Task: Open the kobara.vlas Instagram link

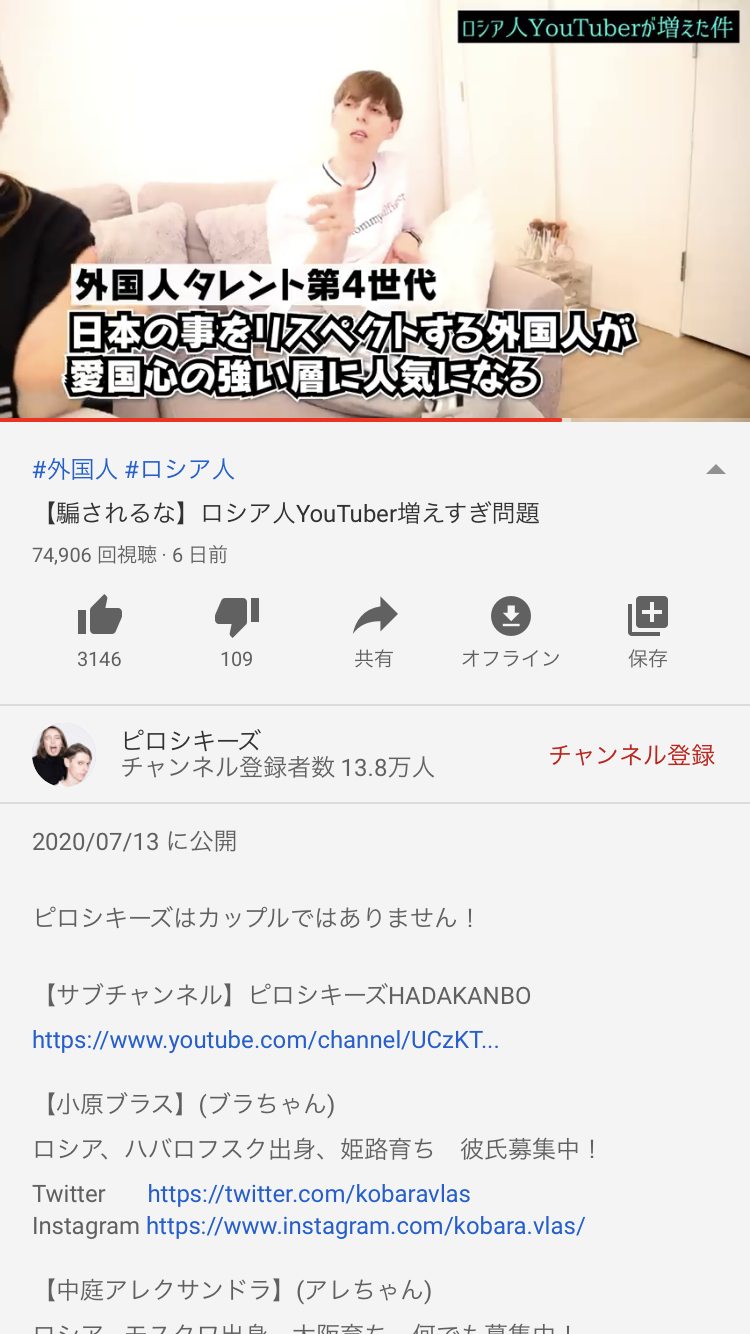Action: click(x=366, y=1226)
